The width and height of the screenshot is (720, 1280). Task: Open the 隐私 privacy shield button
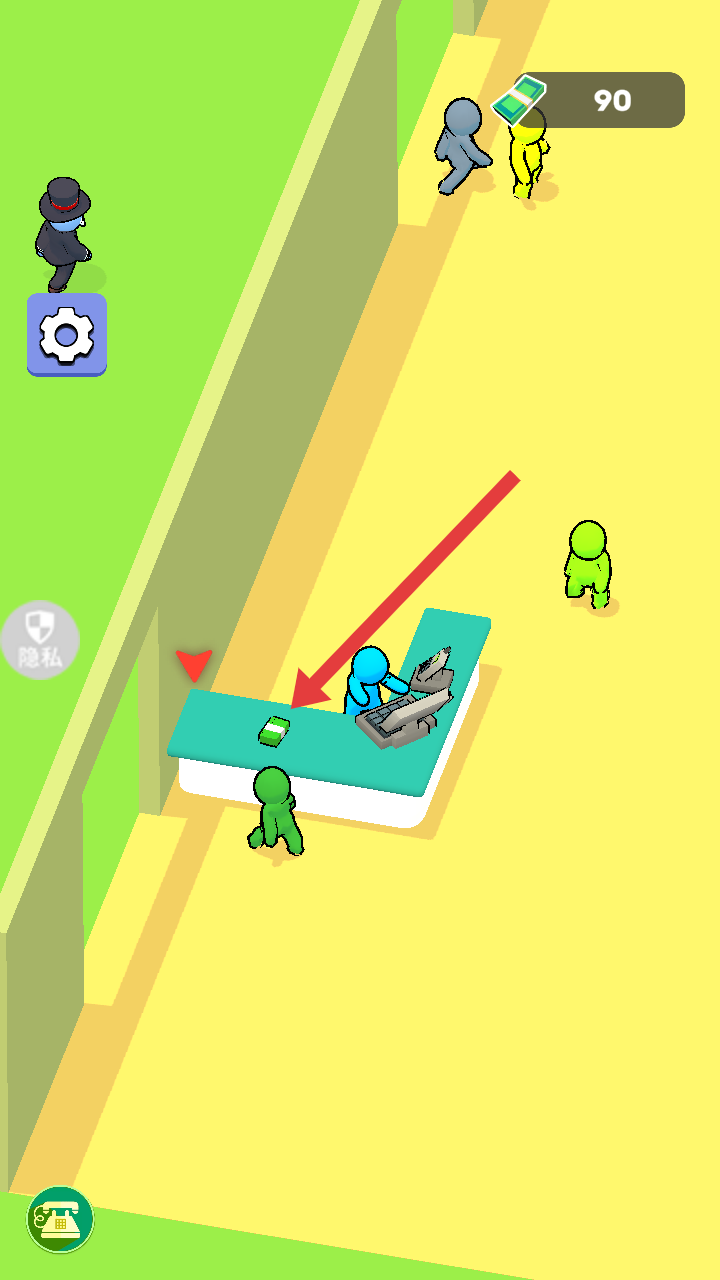[x=40, y=640]
